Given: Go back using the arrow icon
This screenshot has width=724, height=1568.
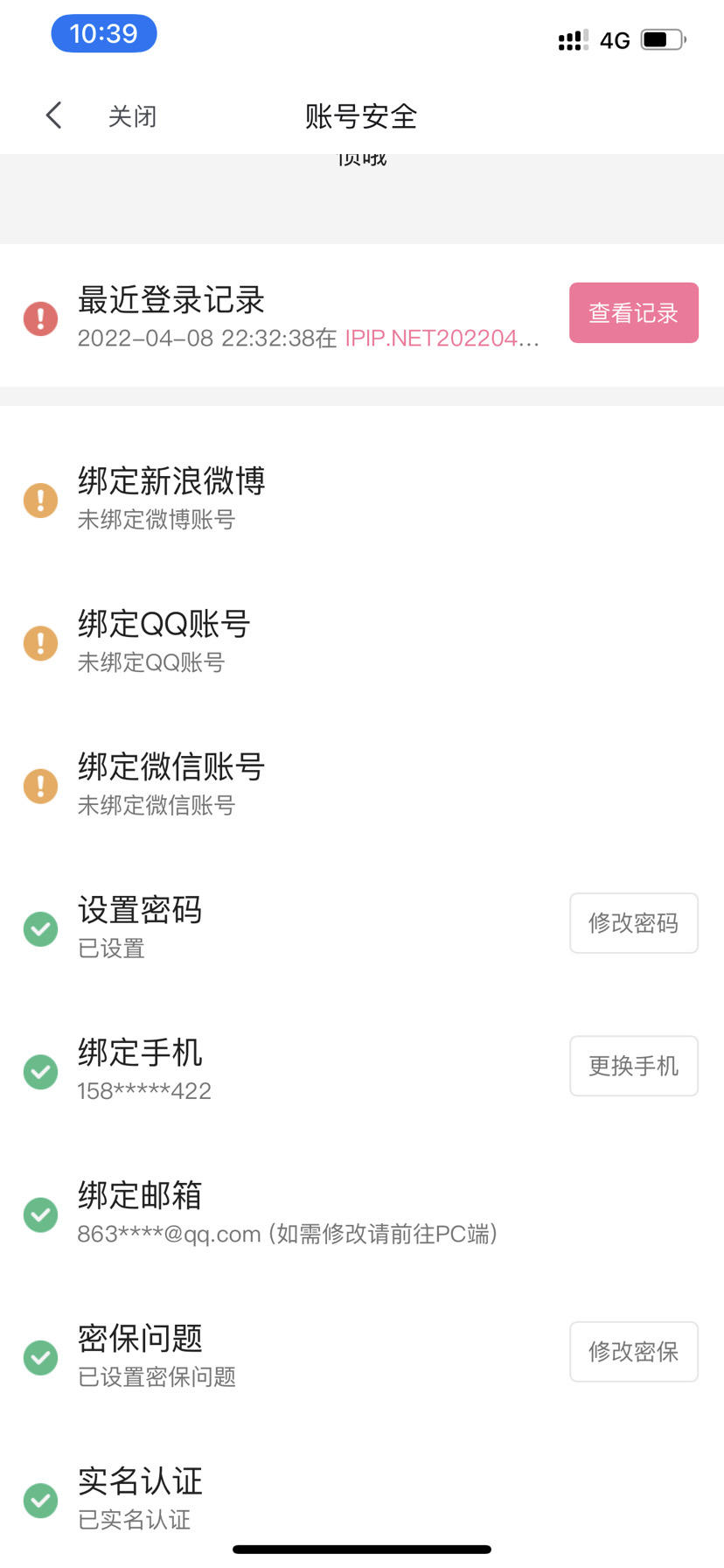Looking at the screenshot, I should point(54,115).
